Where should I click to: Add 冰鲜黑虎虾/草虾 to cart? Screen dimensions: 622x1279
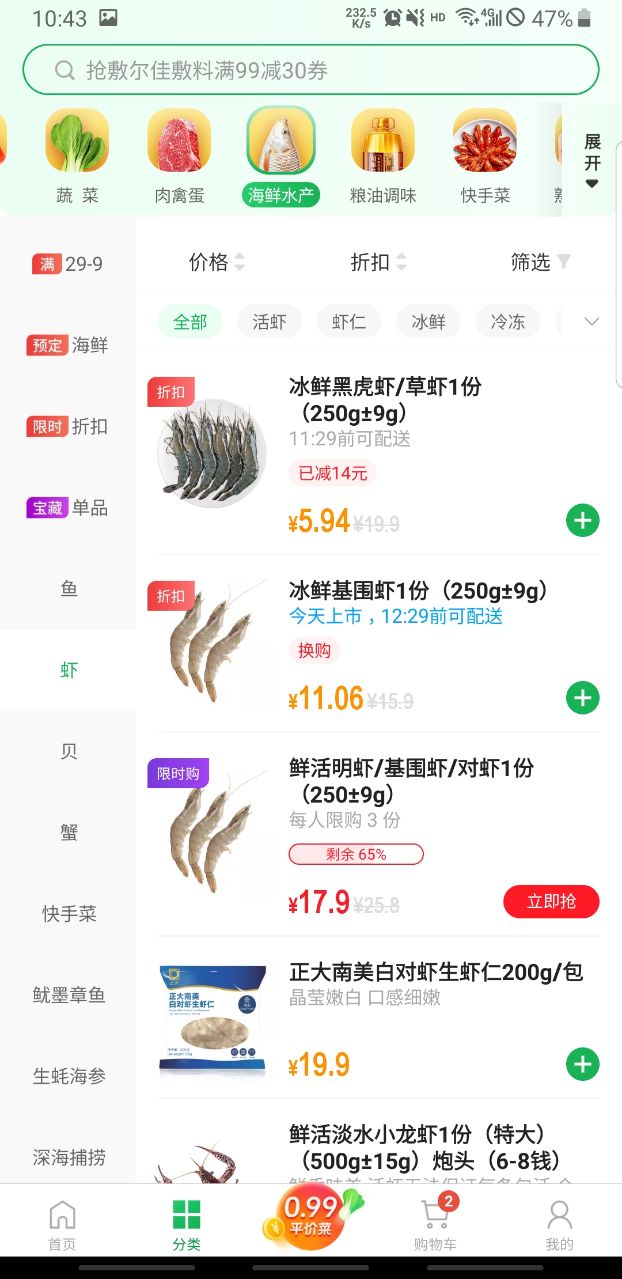click(582, 520)
